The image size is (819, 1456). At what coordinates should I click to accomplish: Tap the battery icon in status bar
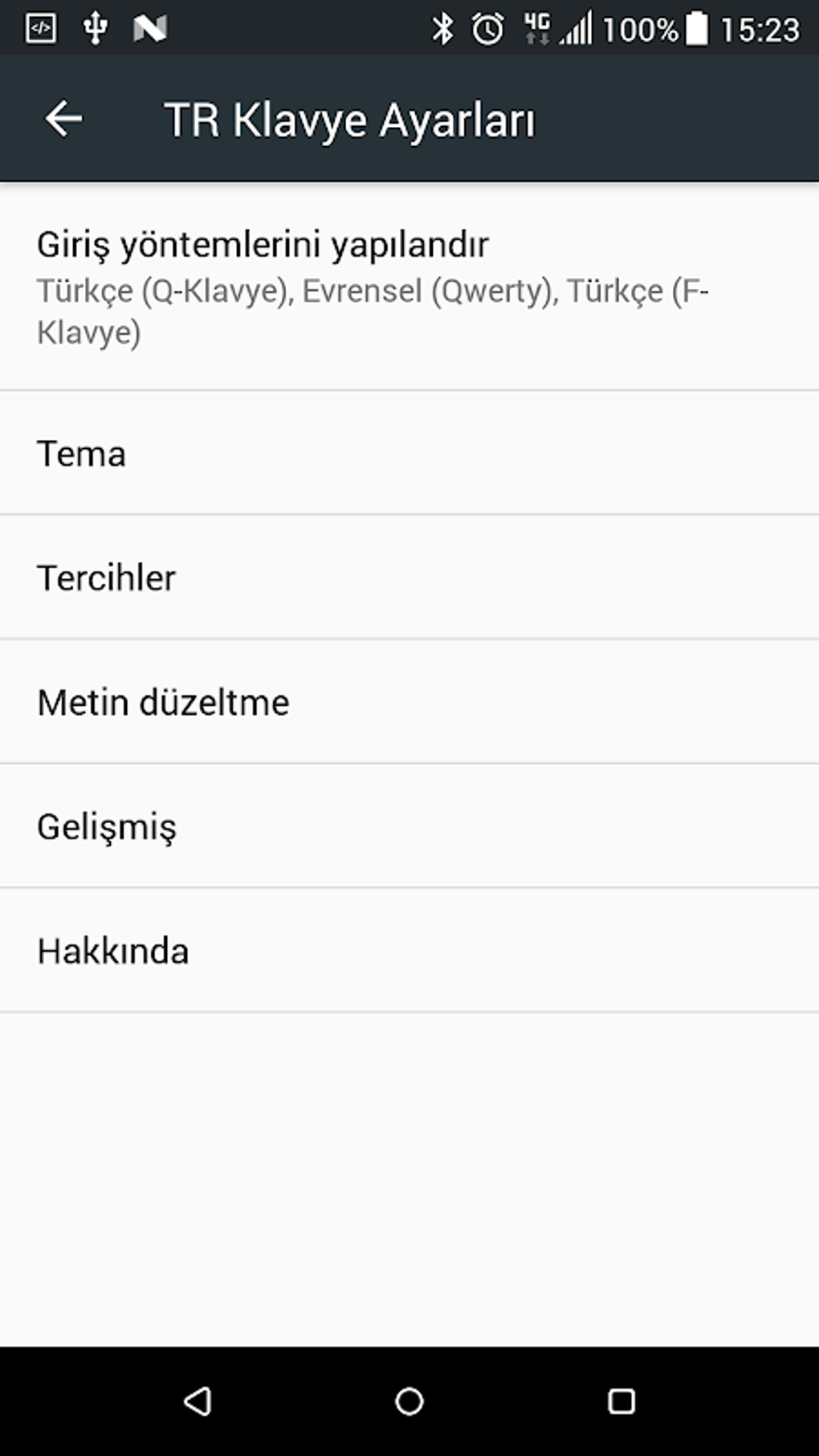pos(698,29)
